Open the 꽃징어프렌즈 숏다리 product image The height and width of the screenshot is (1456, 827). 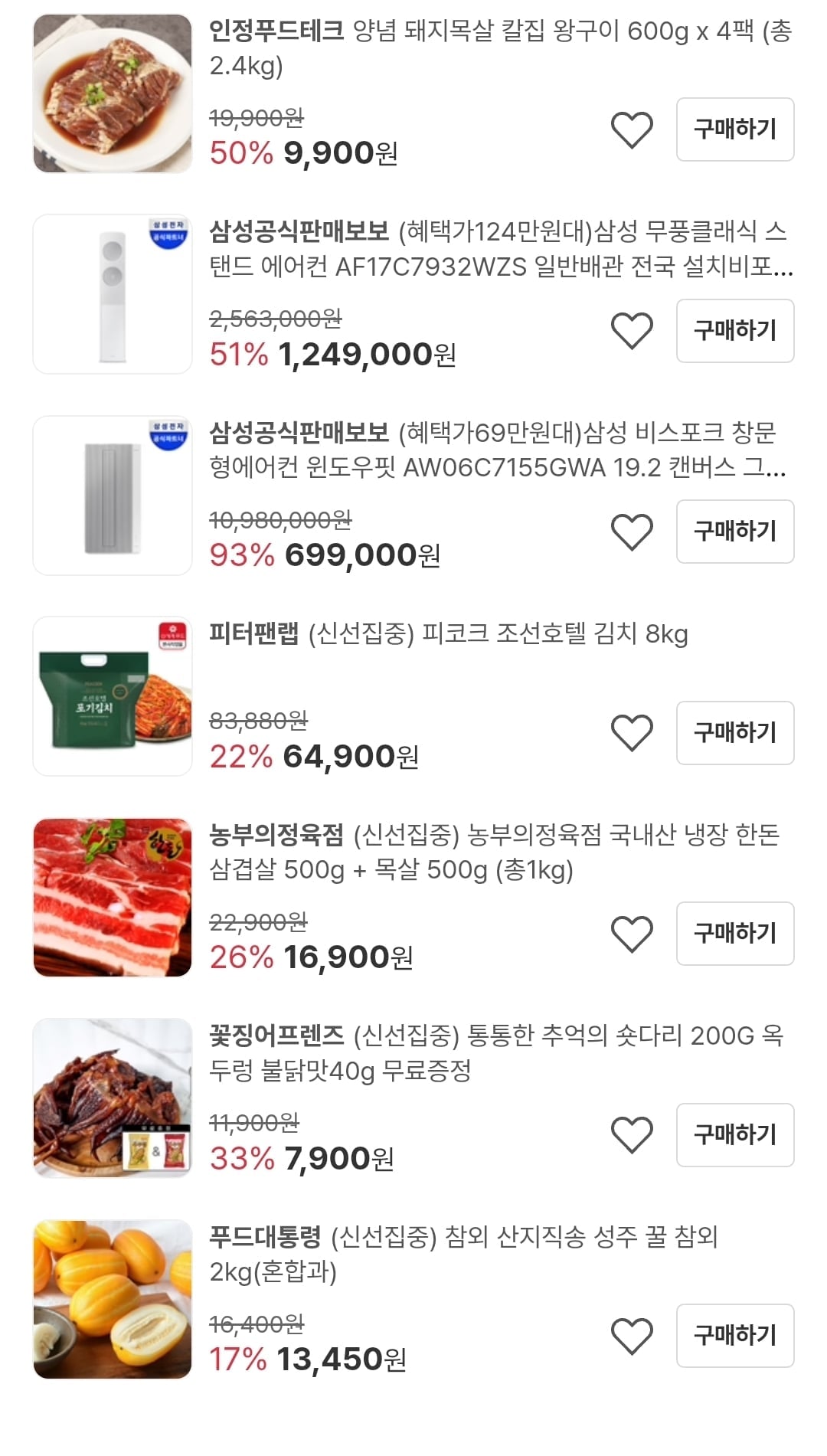[x=113, y=1098]
